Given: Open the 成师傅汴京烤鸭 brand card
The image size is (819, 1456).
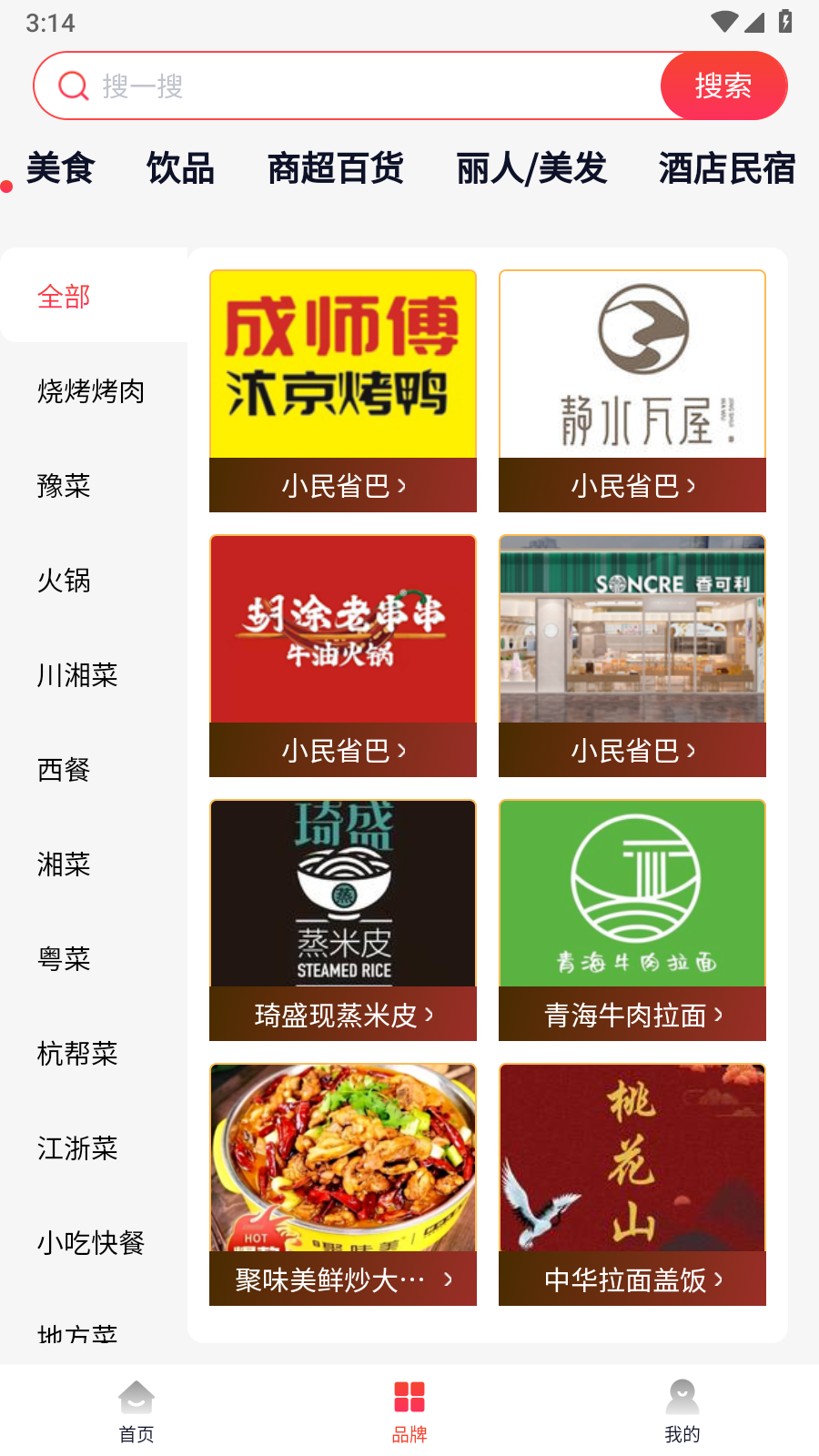Looking at the screenshot, I should [343, 390].
